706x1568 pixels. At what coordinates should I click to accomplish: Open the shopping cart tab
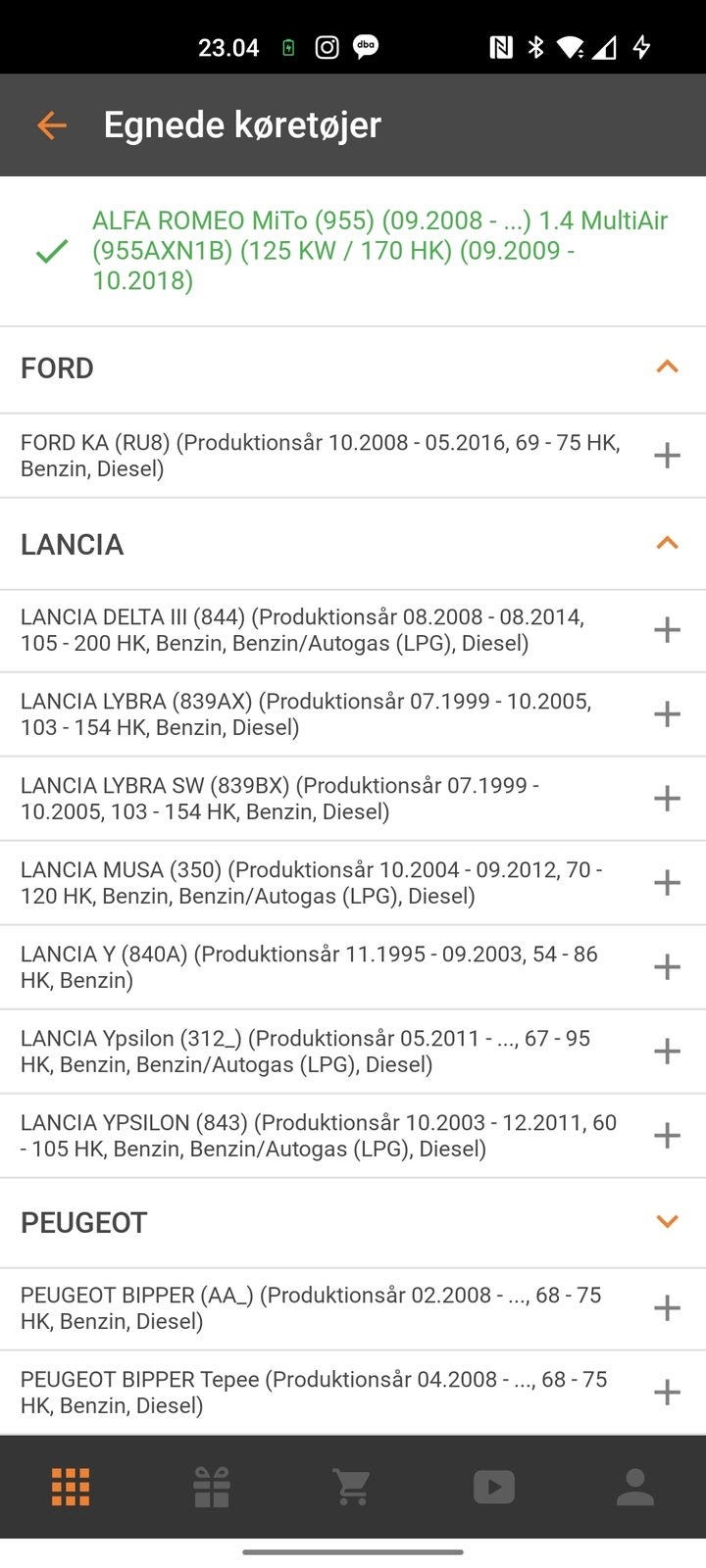pyautogui.click(x=352, y=1487)
